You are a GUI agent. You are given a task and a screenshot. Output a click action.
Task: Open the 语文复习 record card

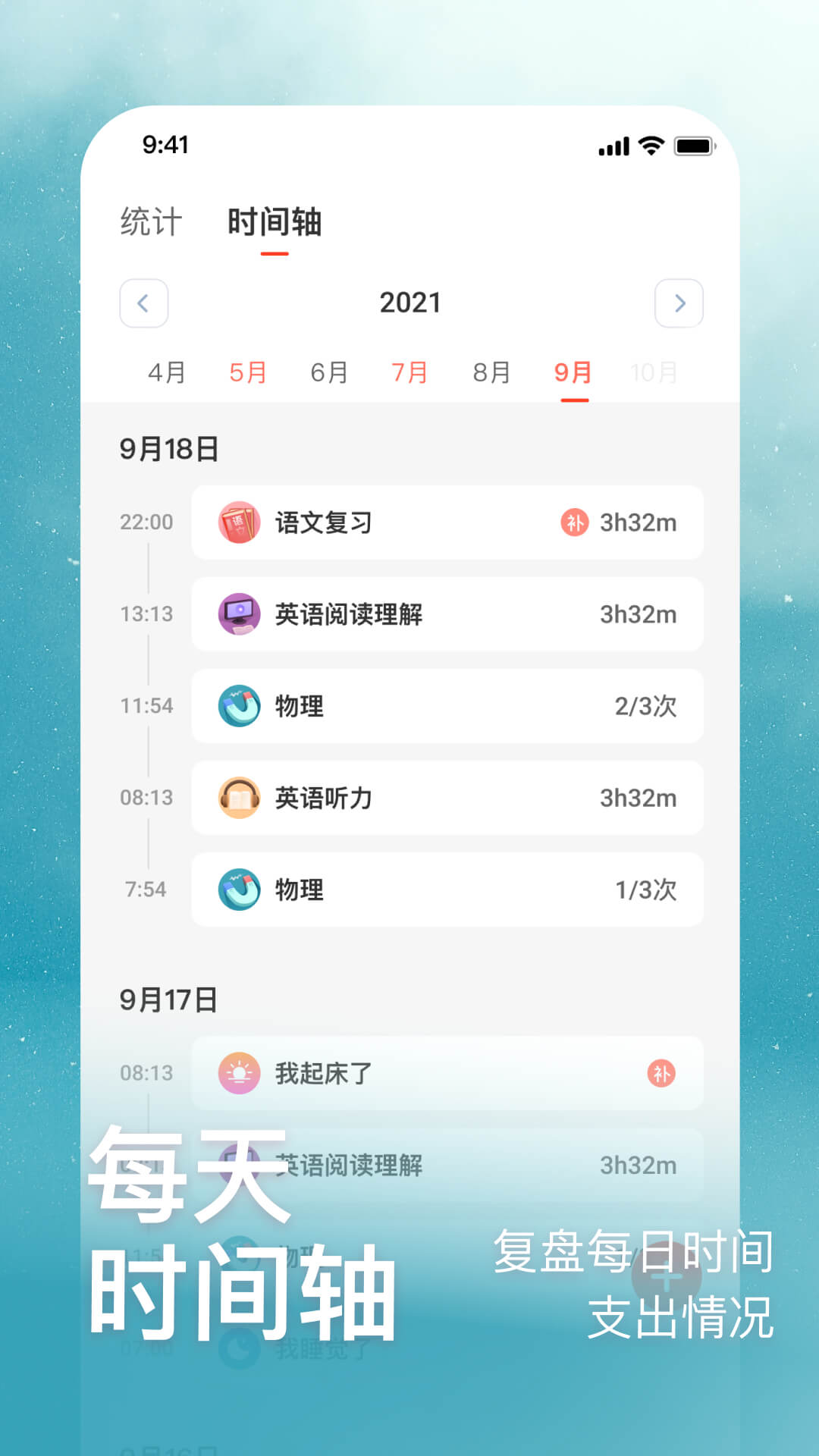[x=447, y=522]
